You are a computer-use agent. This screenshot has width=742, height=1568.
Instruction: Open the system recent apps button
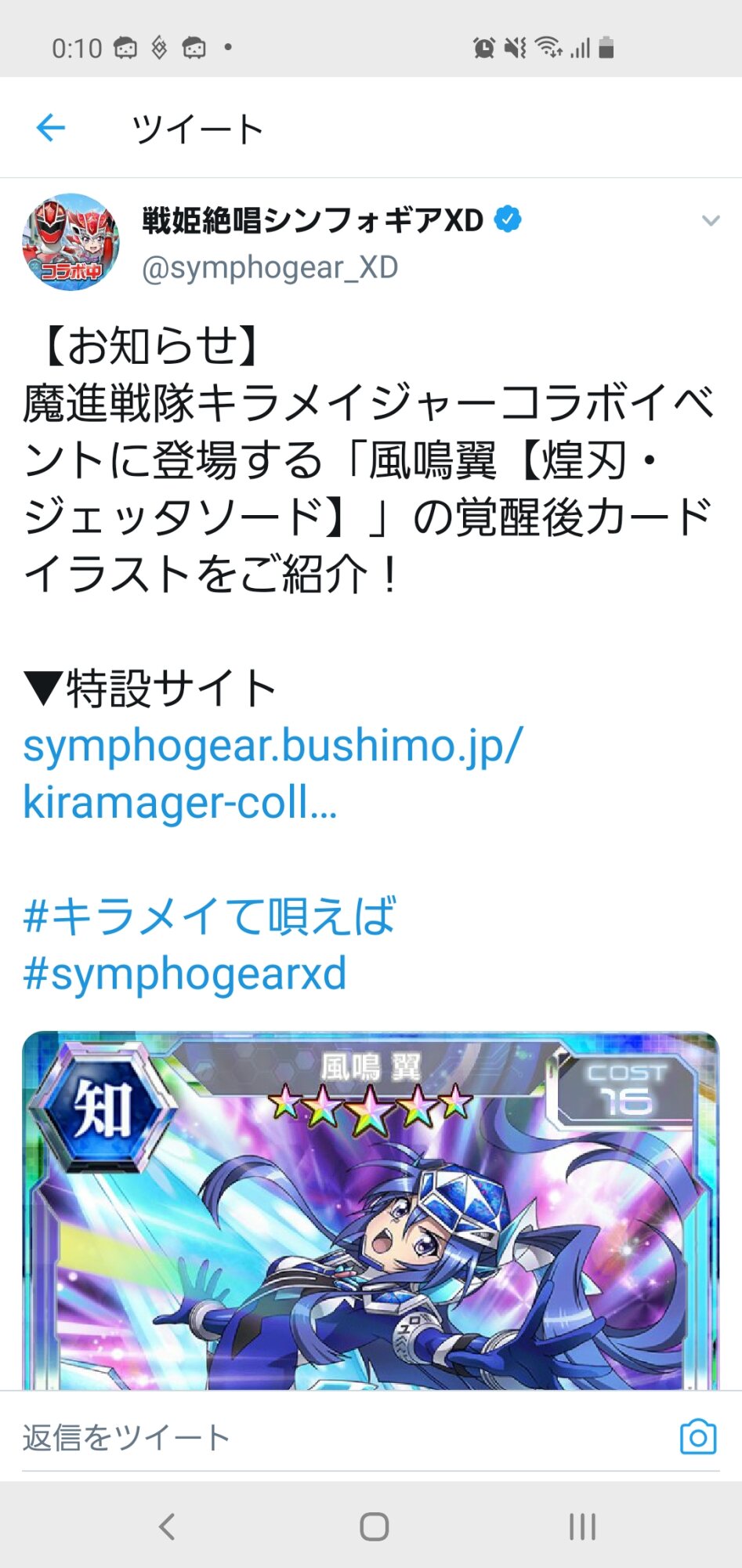coord(581,1526)
